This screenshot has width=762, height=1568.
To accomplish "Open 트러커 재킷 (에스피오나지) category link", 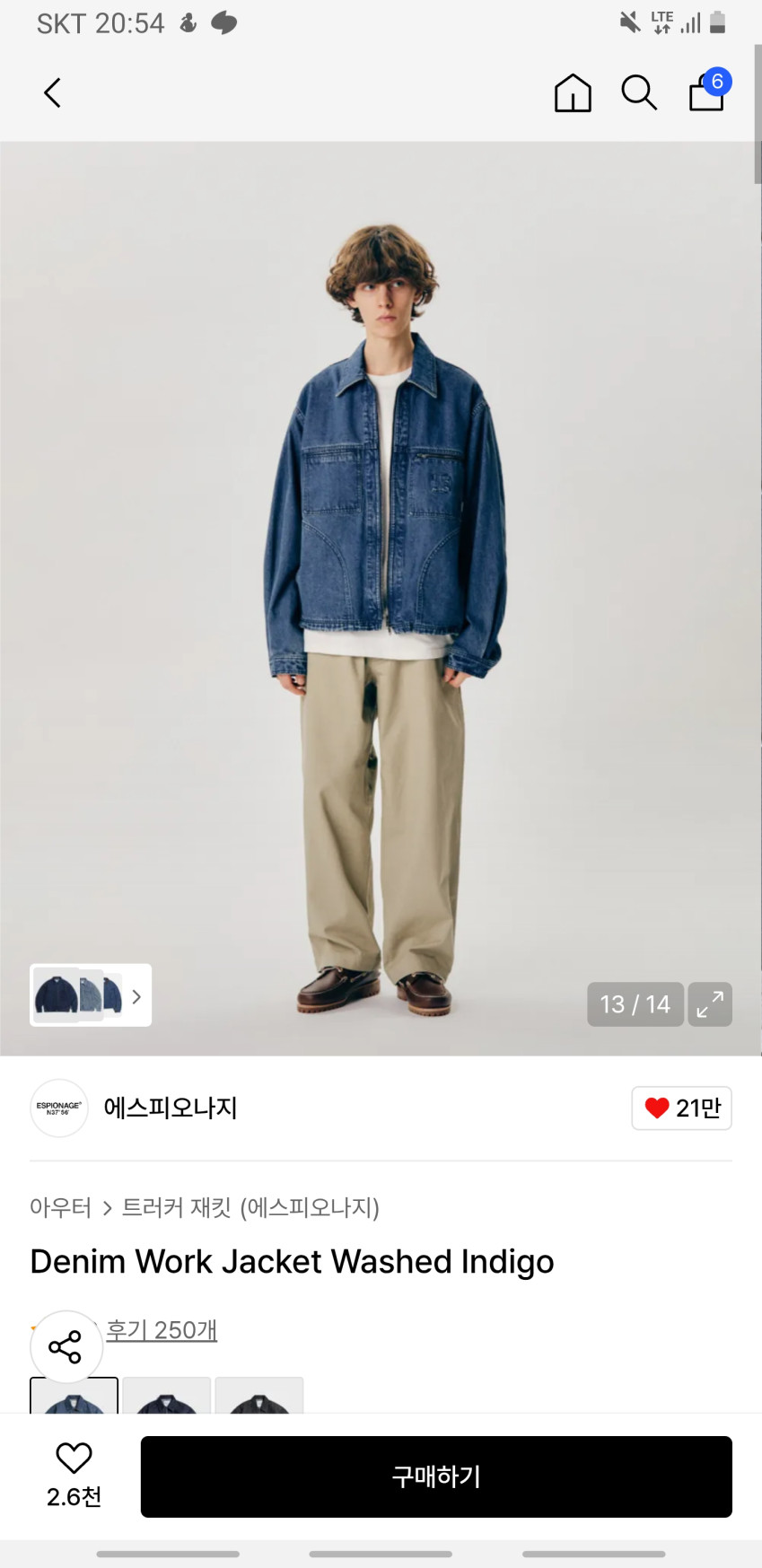I will click(x=250, y=1208).
